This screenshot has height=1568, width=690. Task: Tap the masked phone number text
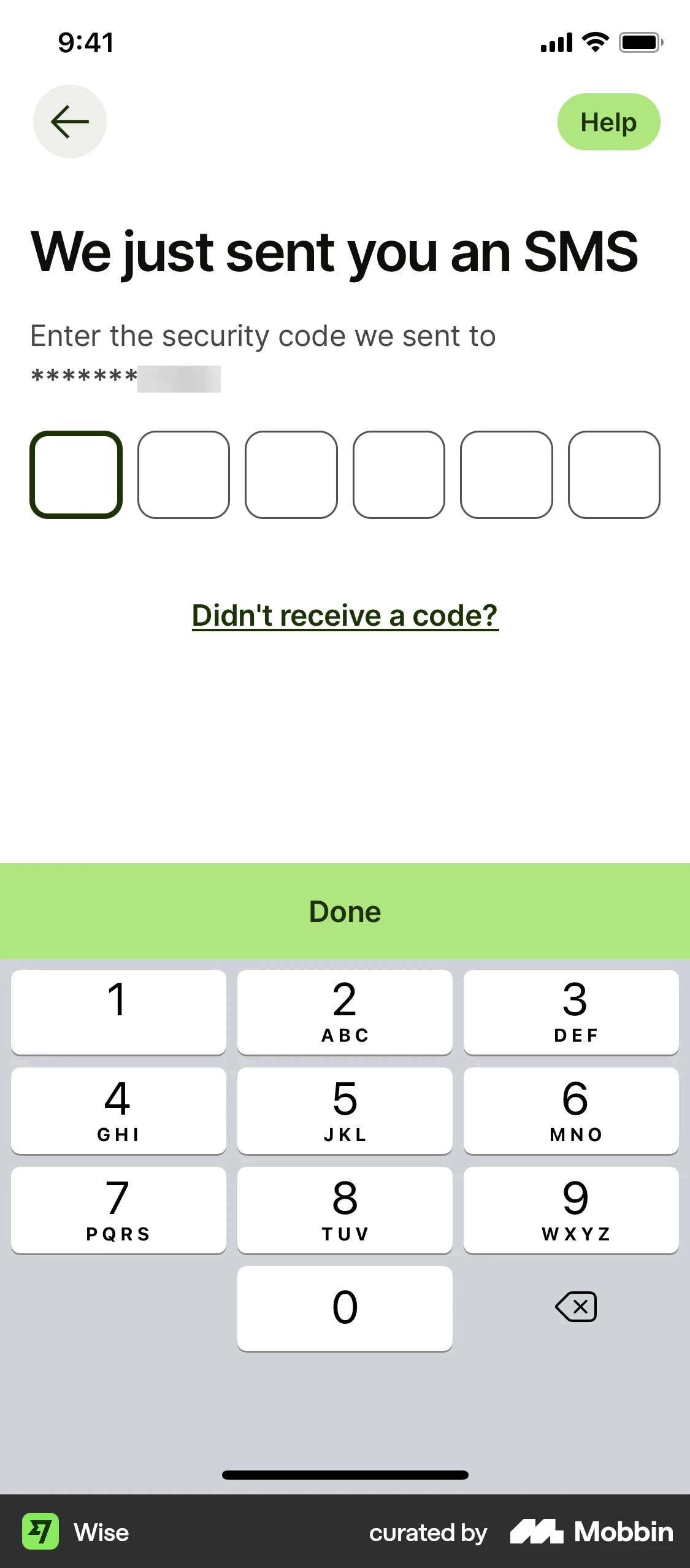coord(126,376)
